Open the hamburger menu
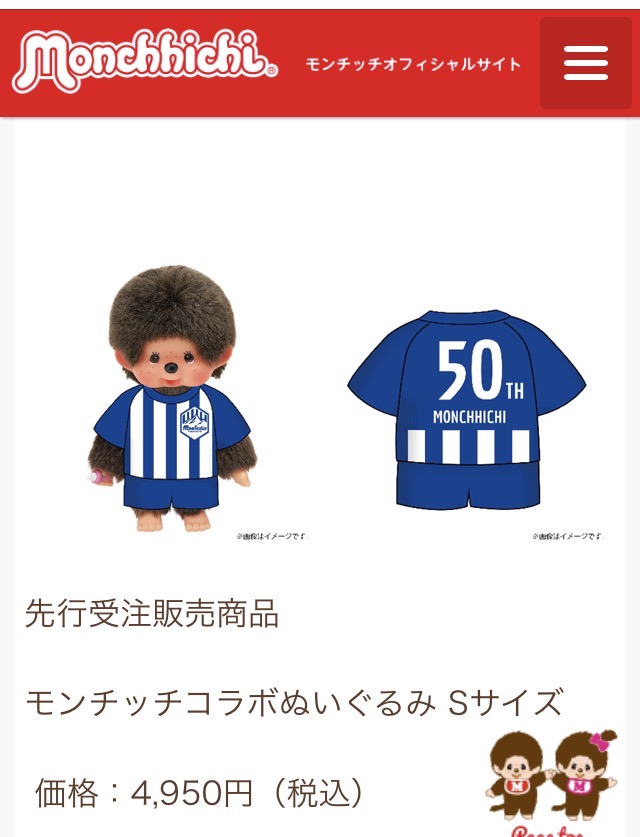Screen dimensions: 640x837 coord(585,63)
